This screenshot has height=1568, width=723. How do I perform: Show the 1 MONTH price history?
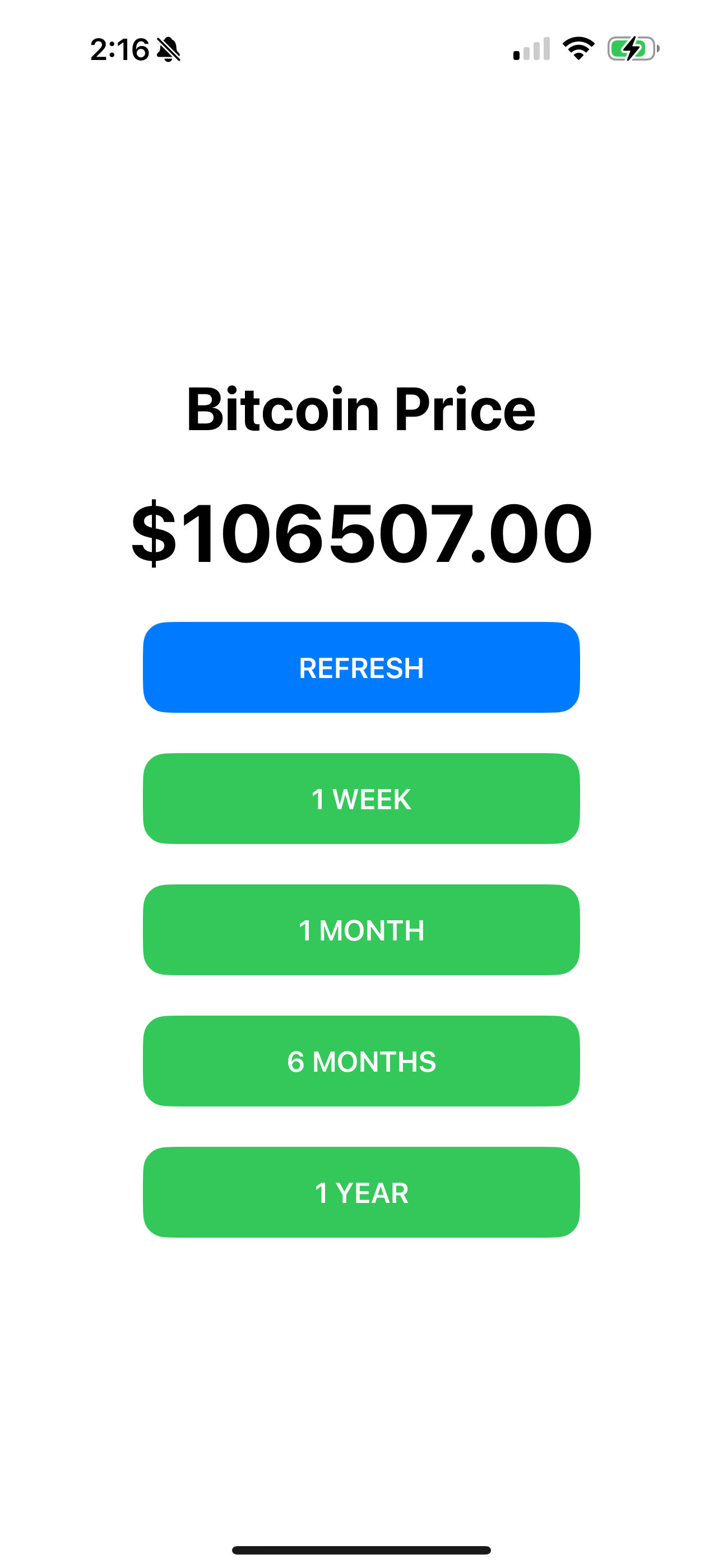[361, 929]
